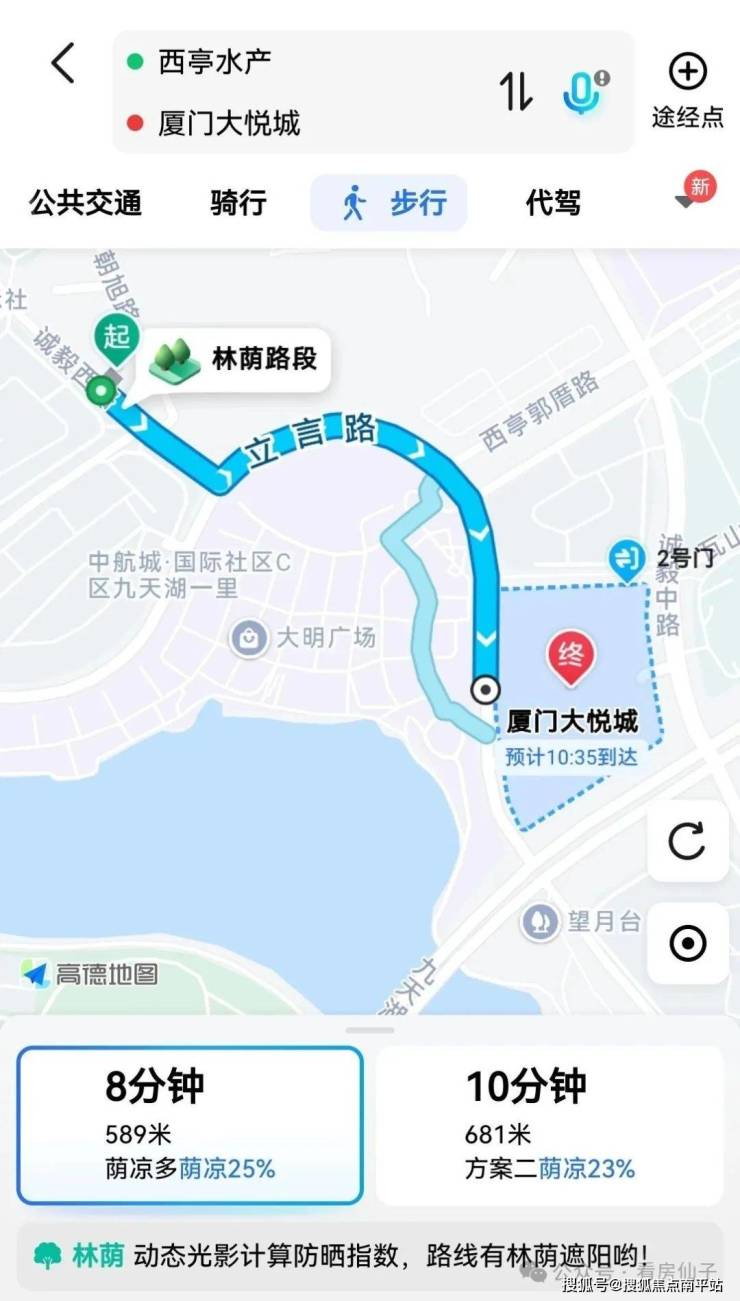
Task: Choose the 8分钟 589米 route
Action: pyautogui.click(x=190, y=1125)
